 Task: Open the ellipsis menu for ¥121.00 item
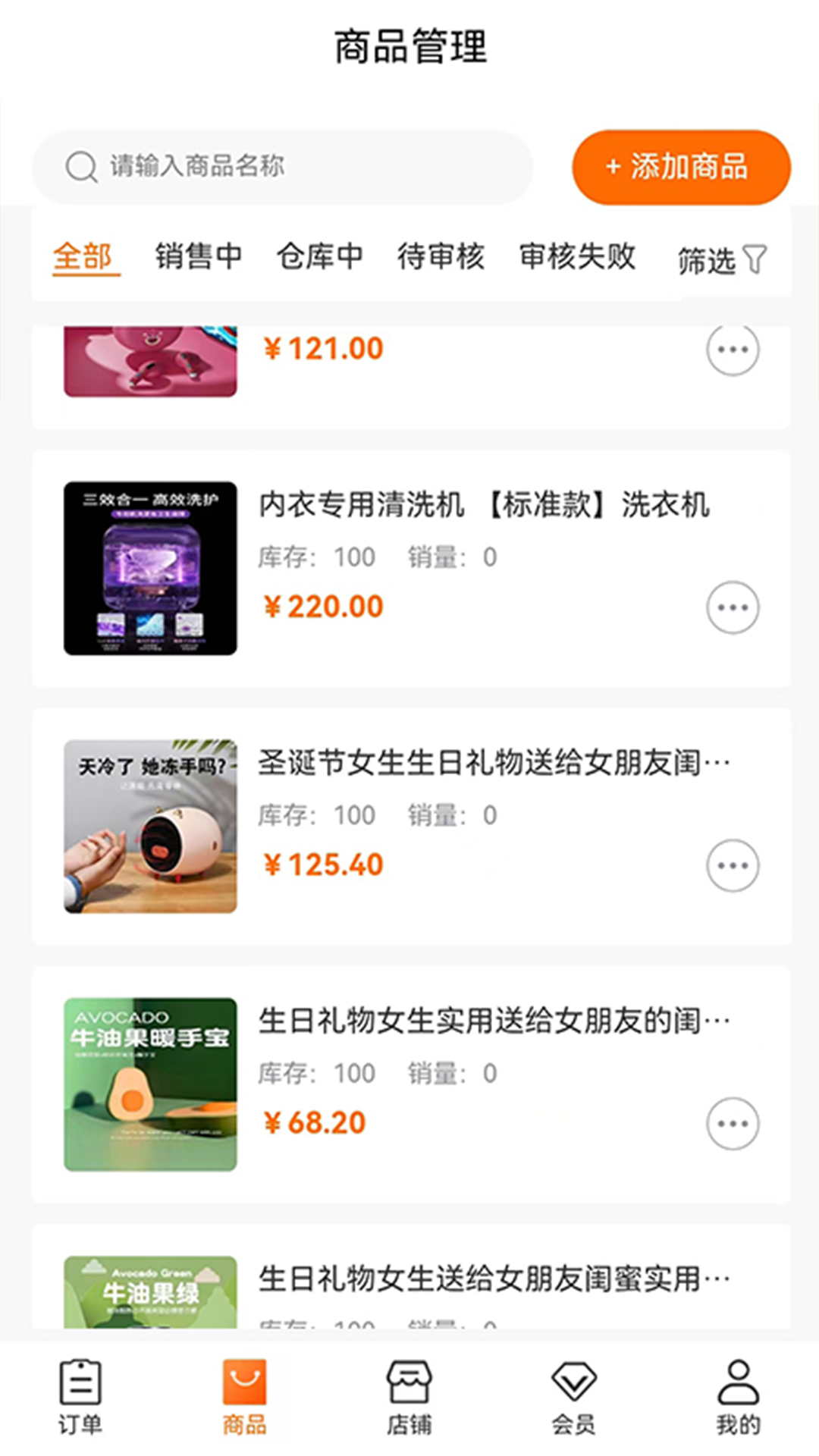(731, 349)
